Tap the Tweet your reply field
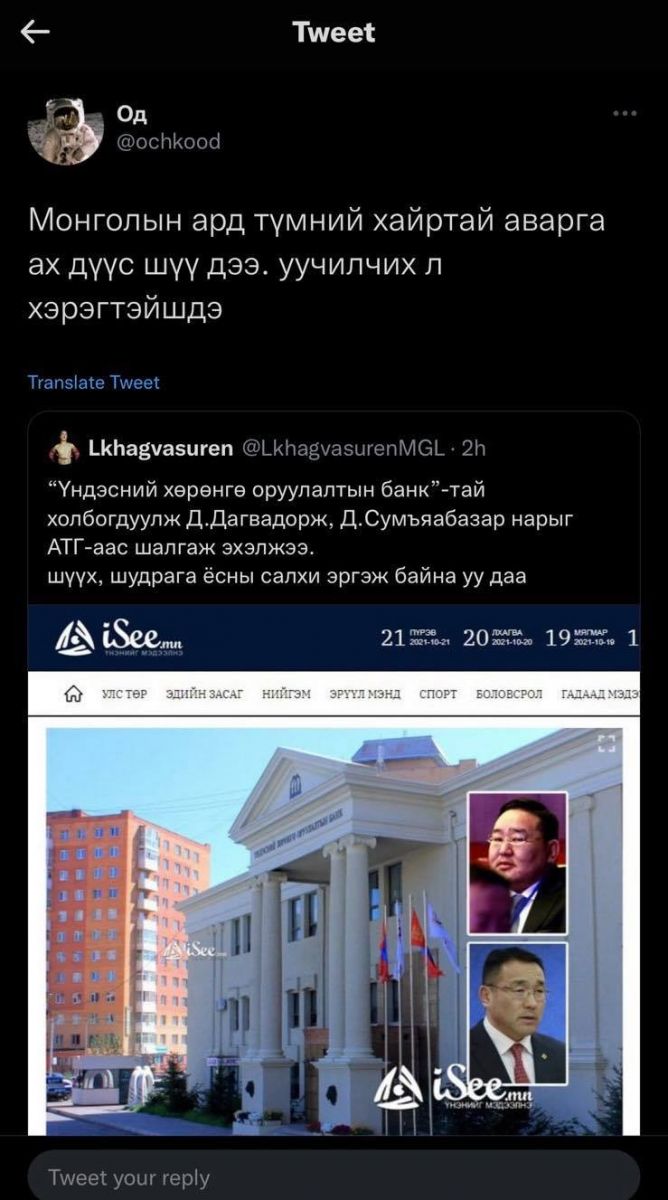This screenshot has height=1200, width=668. coord(333,1177)
